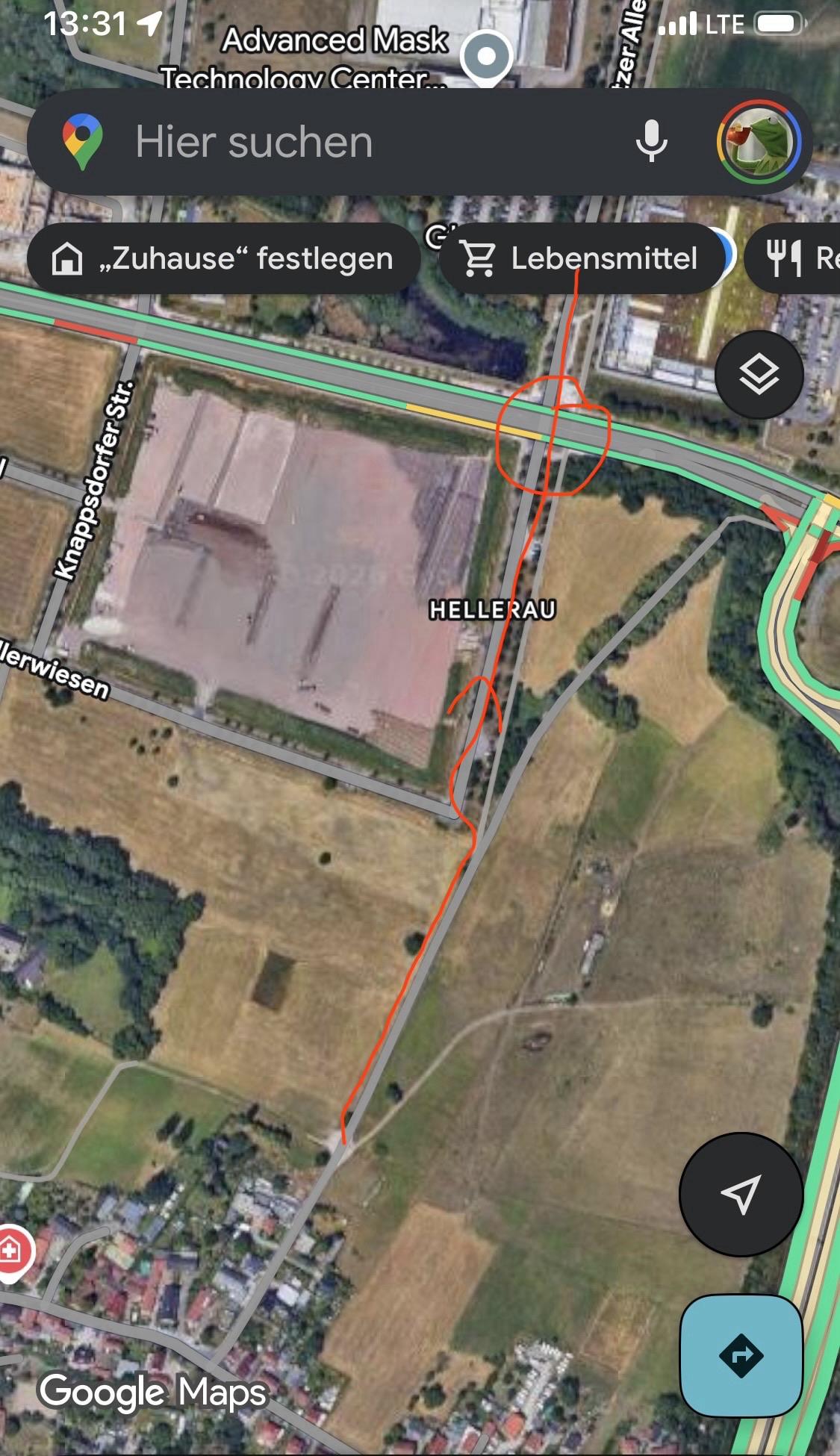This screenshot has height=1456, width=840.
Task: Open the directions route planner
Action: point(741,1355)
